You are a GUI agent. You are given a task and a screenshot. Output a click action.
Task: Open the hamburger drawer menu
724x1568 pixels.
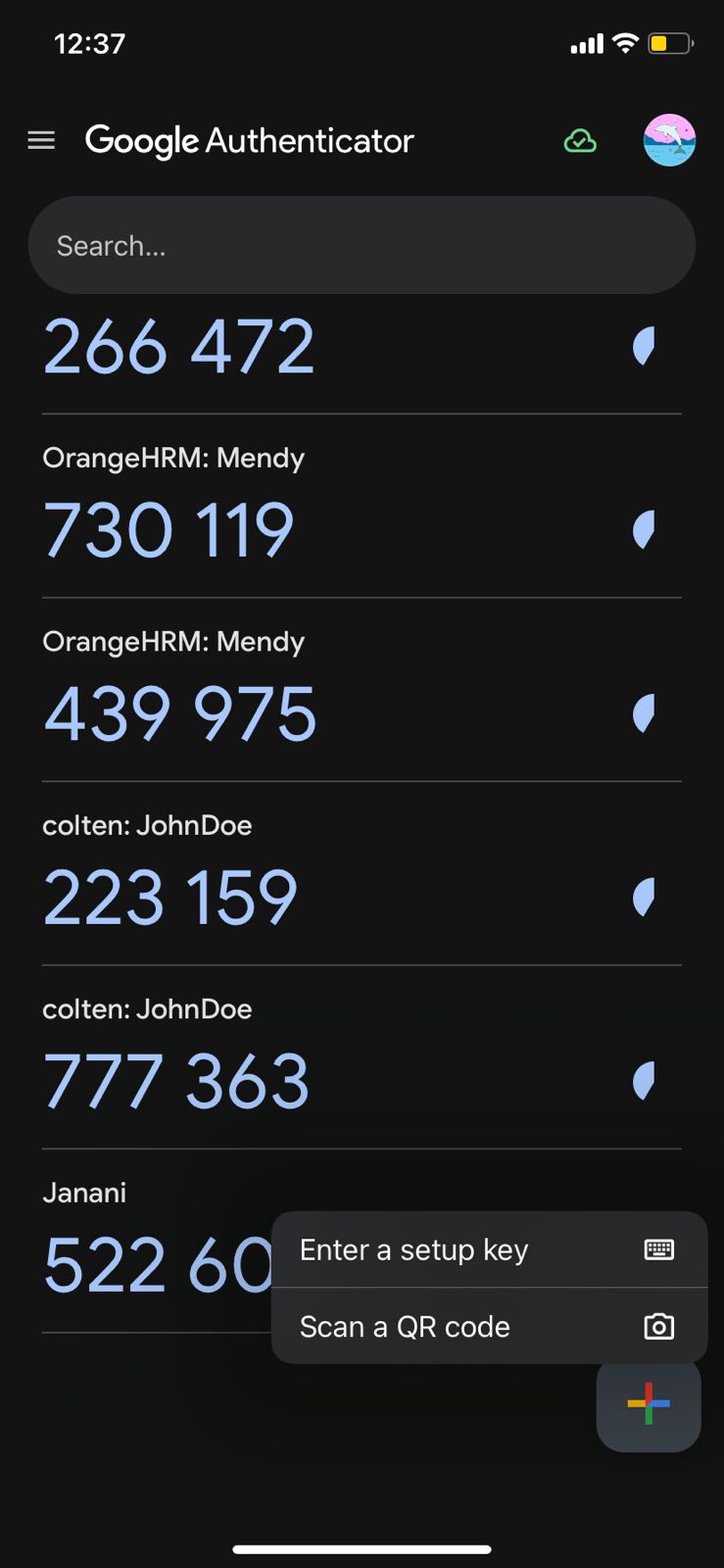(x=41, y=141)
